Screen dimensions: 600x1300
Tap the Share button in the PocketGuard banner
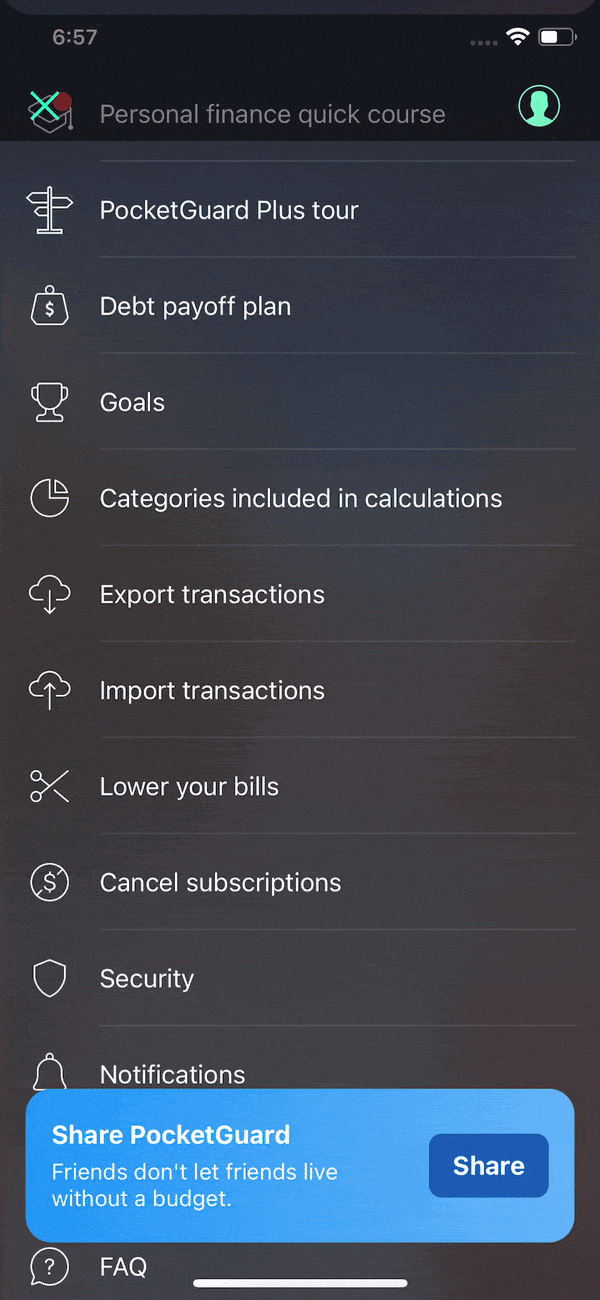(489, 1165)
